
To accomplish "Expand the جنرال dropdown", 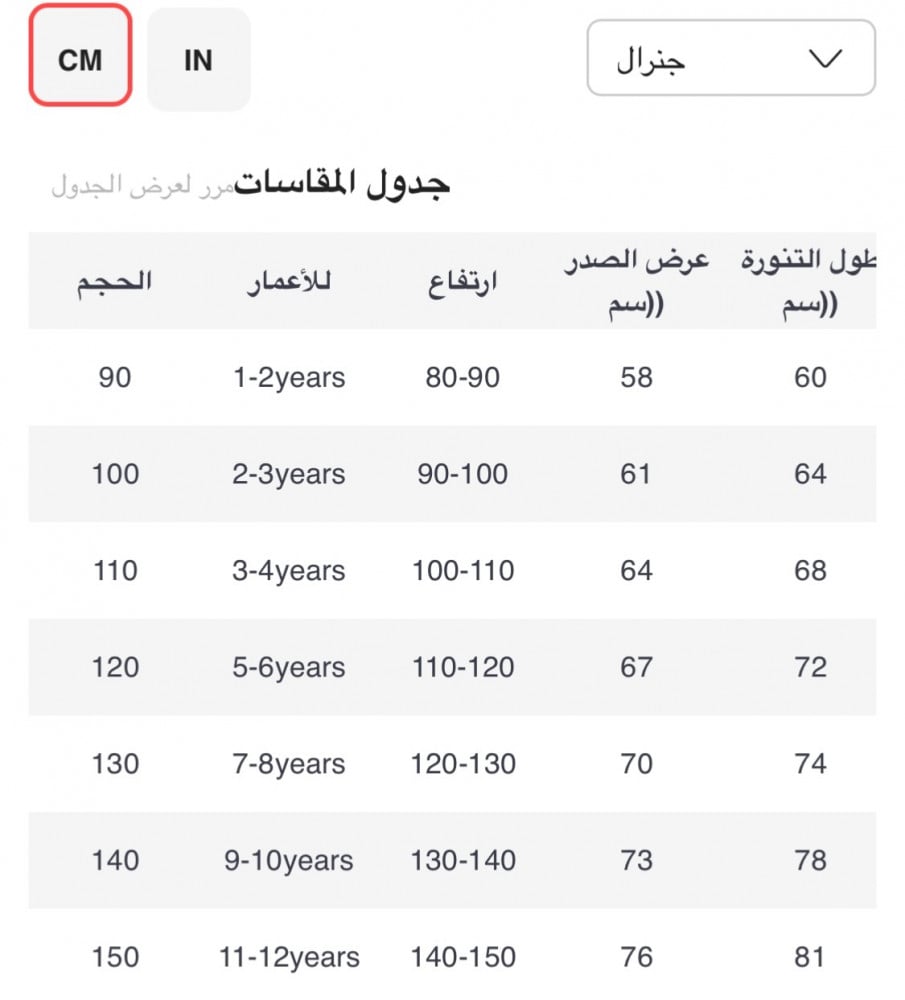I will 731,59.
